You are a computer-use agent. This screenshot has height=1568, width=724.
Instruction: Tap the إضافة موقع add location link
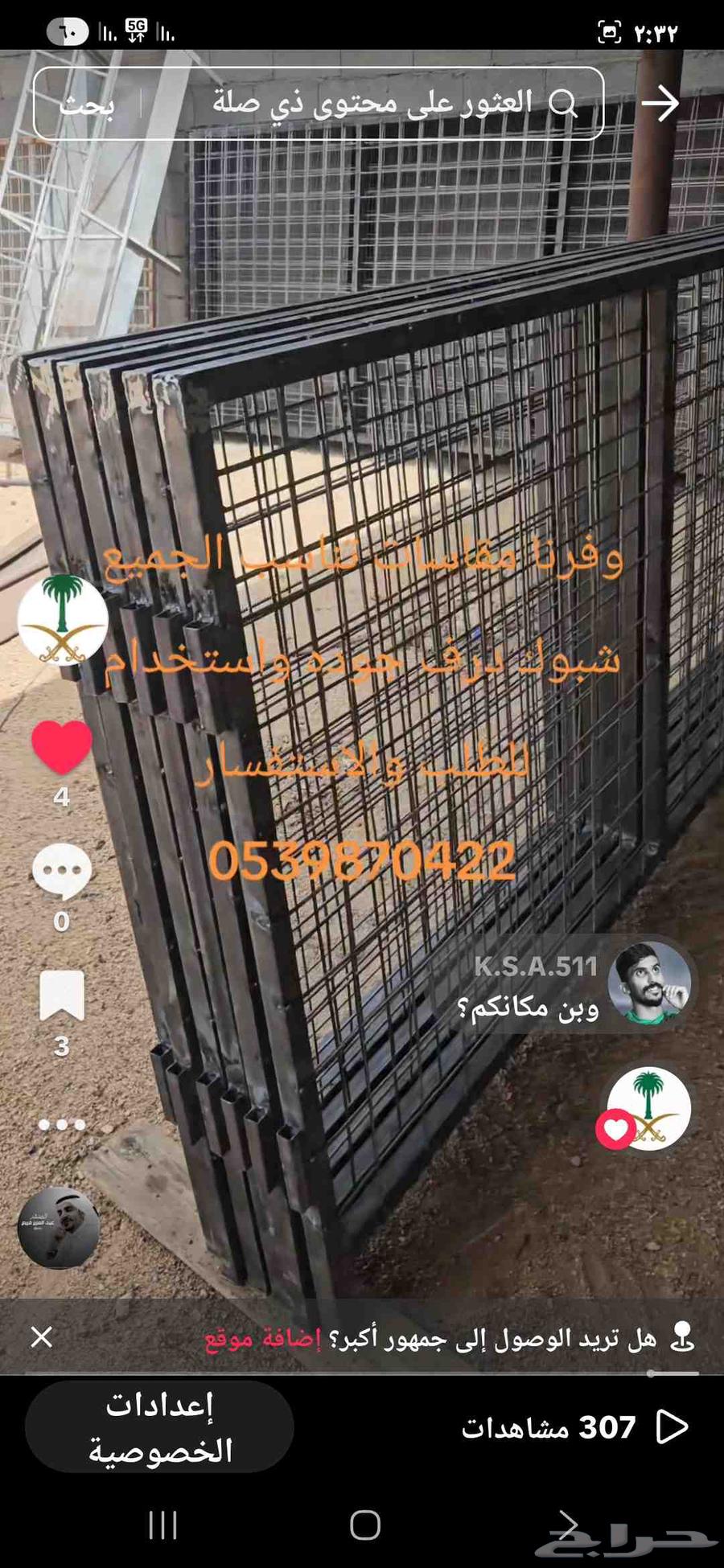[262, 1339]
